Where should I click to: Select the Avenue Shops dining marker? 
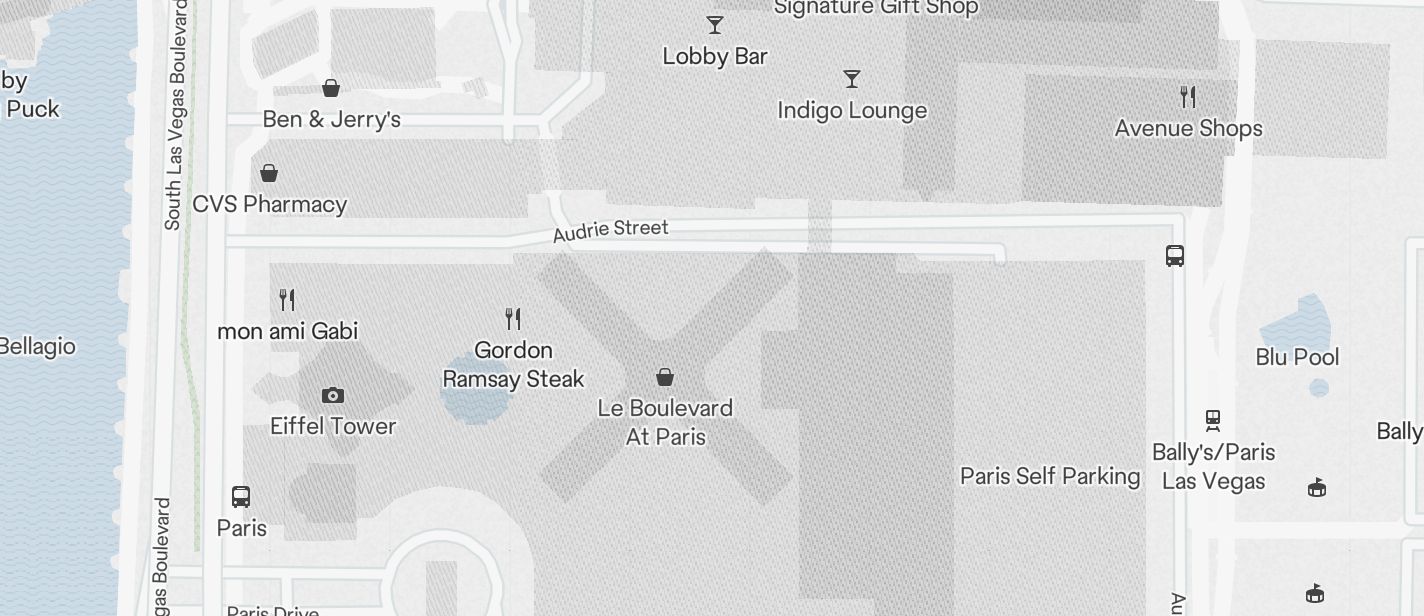(1188, 97)
